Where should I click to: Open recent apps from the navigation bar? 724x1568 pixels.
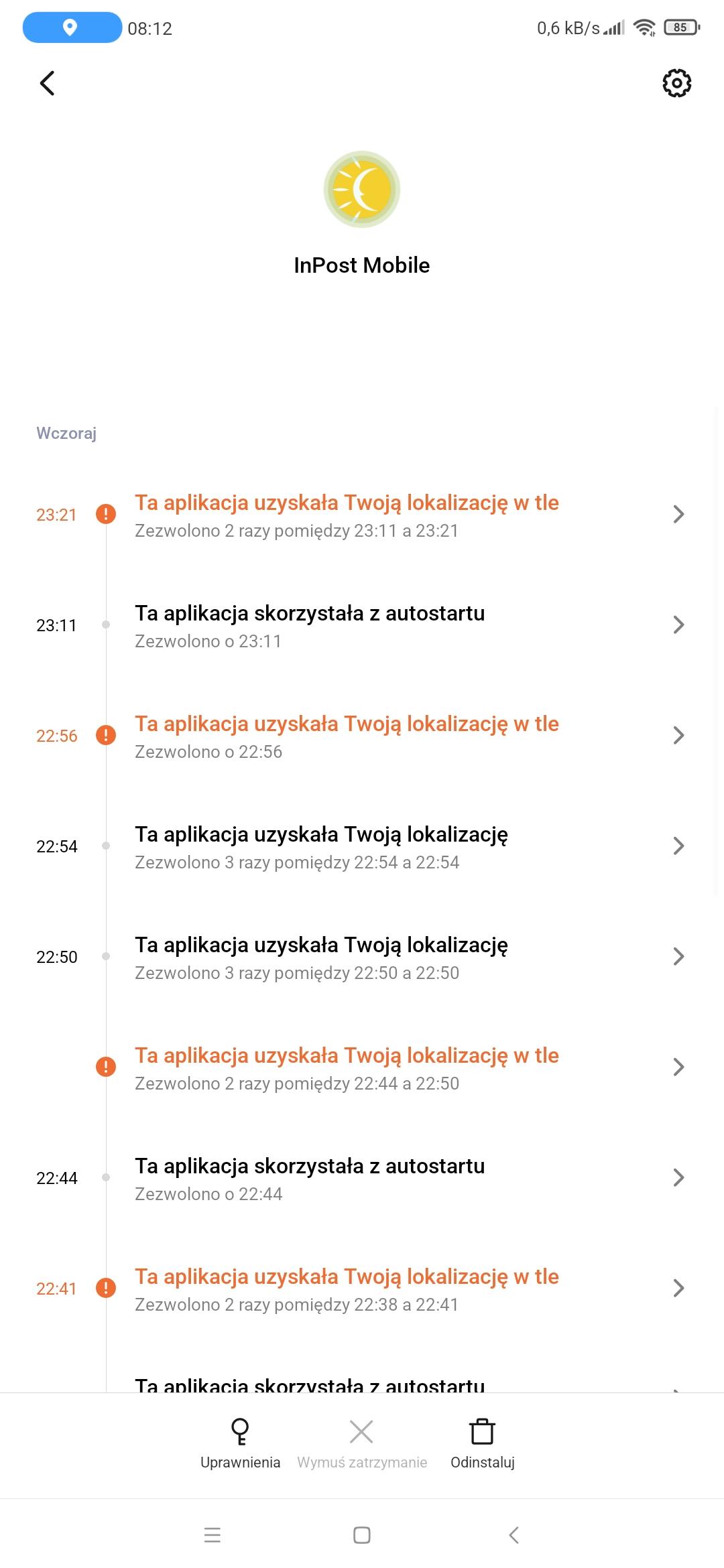pos(213,1534)
